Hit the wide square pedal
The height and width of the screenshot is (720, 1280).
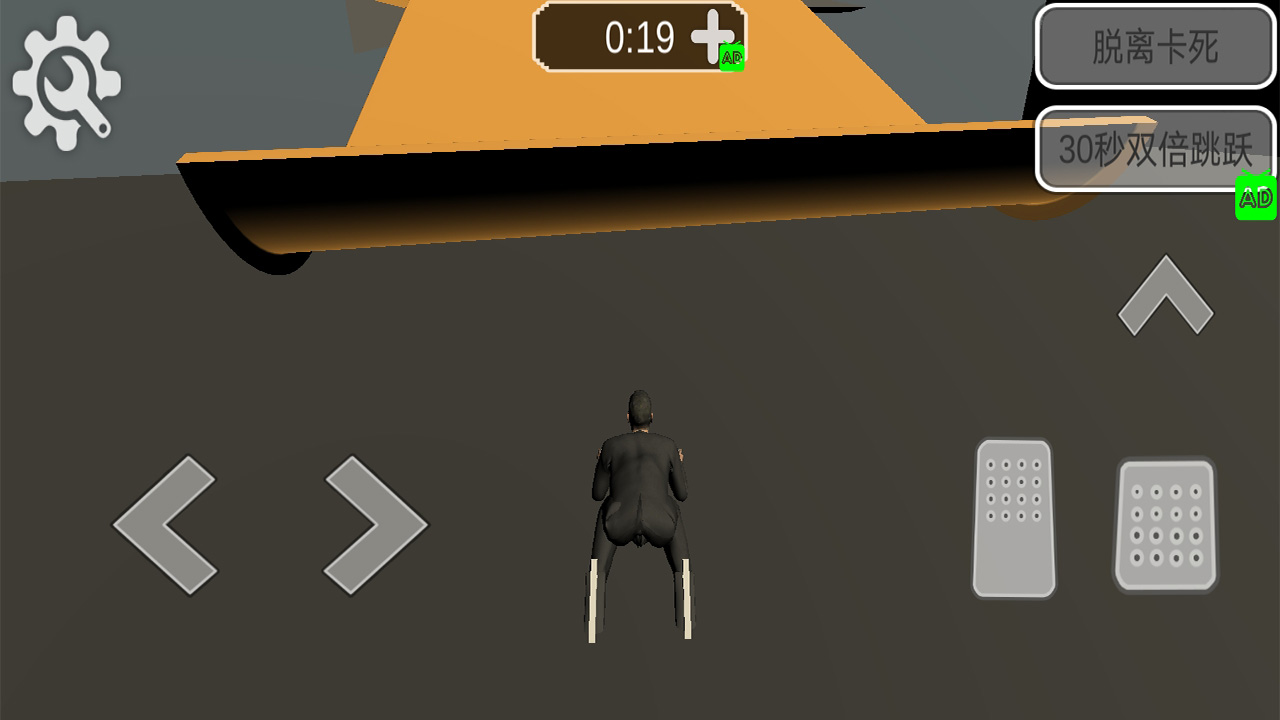click(1166, 525)
